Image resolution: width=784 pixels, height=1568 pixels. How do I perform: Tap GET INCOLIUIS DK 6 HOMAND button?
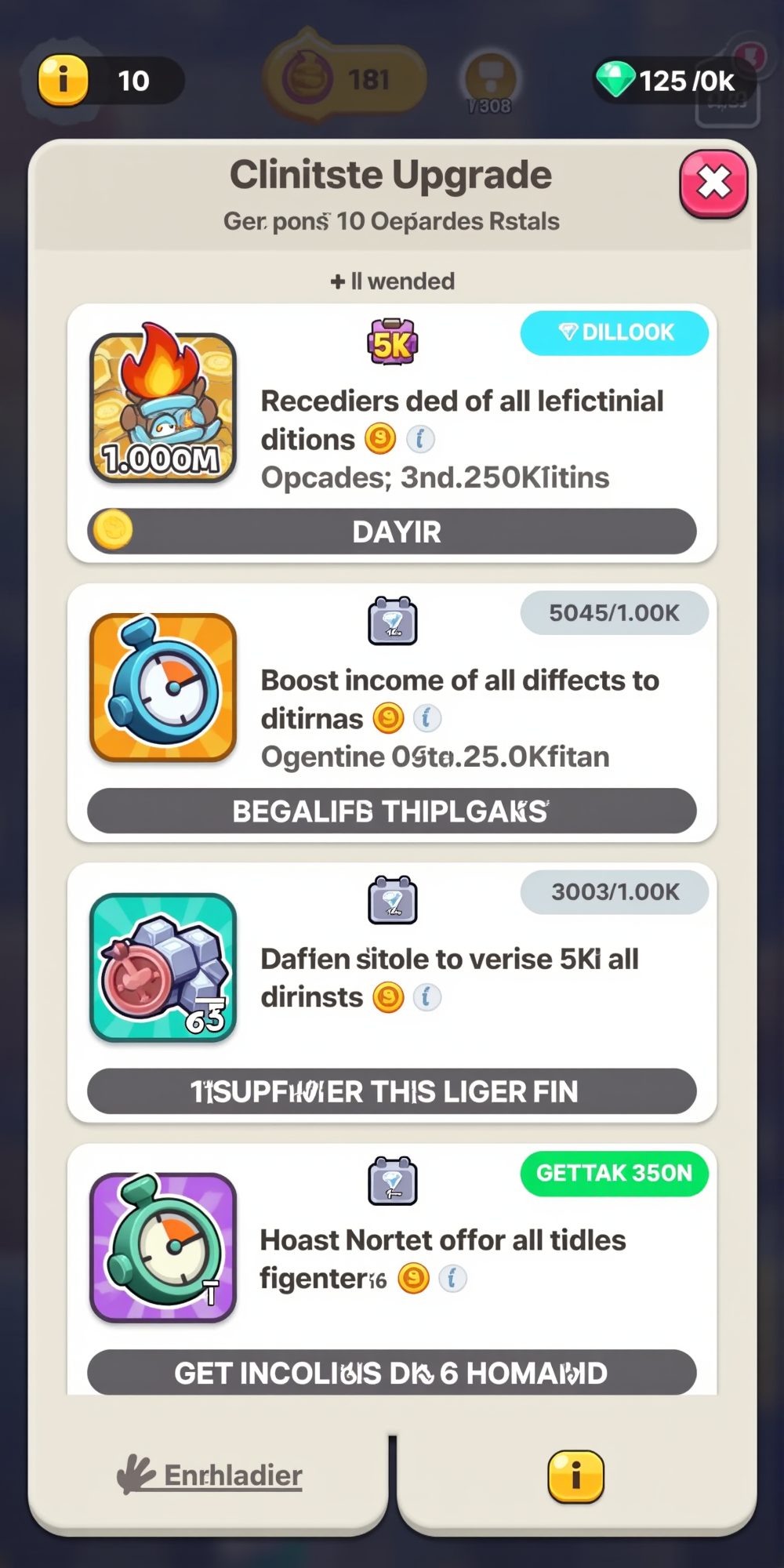click(392, 1372)
